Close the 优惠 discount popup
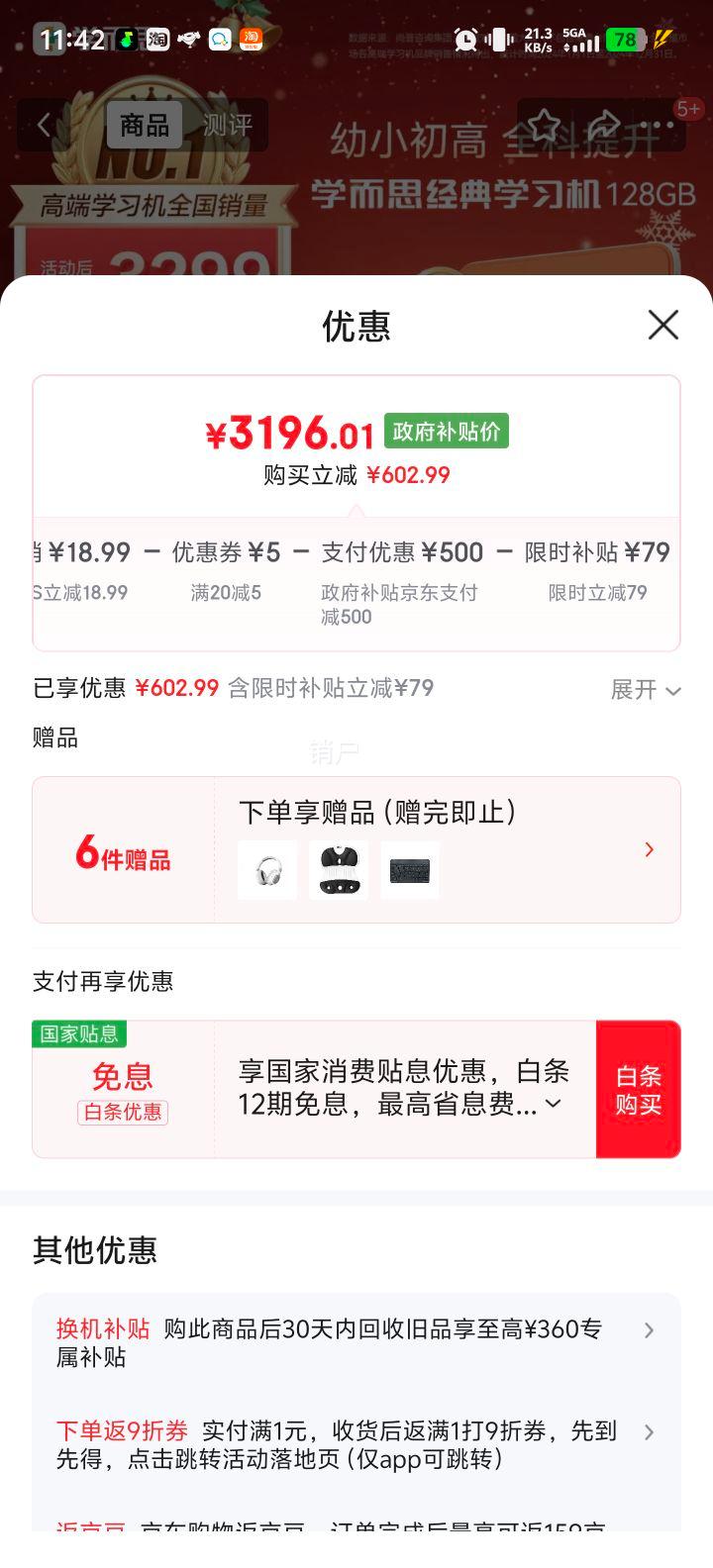This screenshot has width=713, height=1568. coord(662,326)
